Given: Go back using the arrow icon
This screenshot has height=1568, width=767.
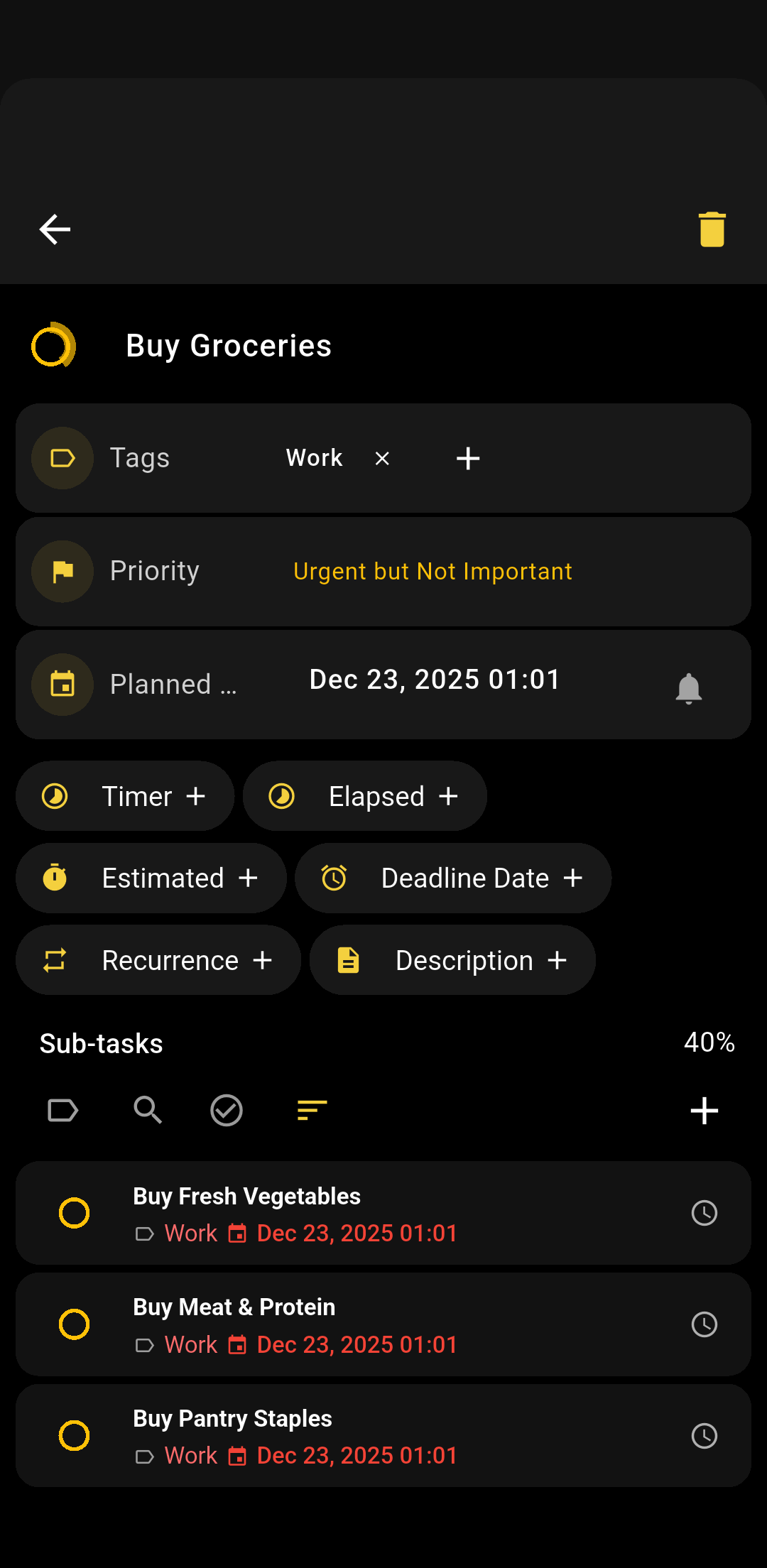Looking at the screenshot, I should click(55, 229).
